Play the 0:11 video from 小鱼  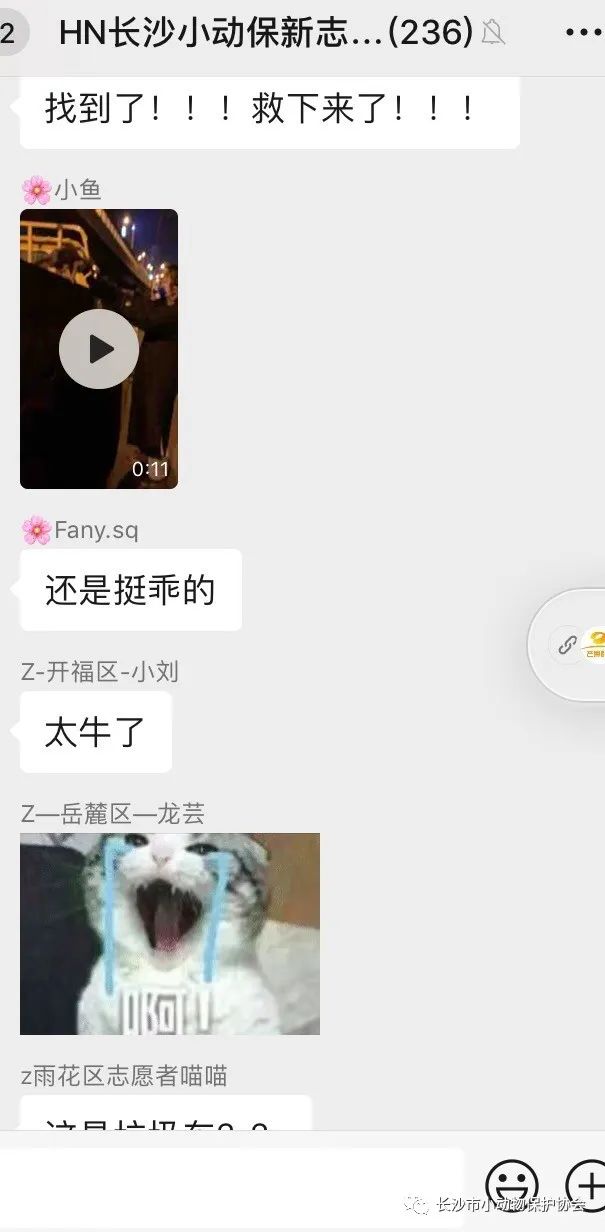99,349
